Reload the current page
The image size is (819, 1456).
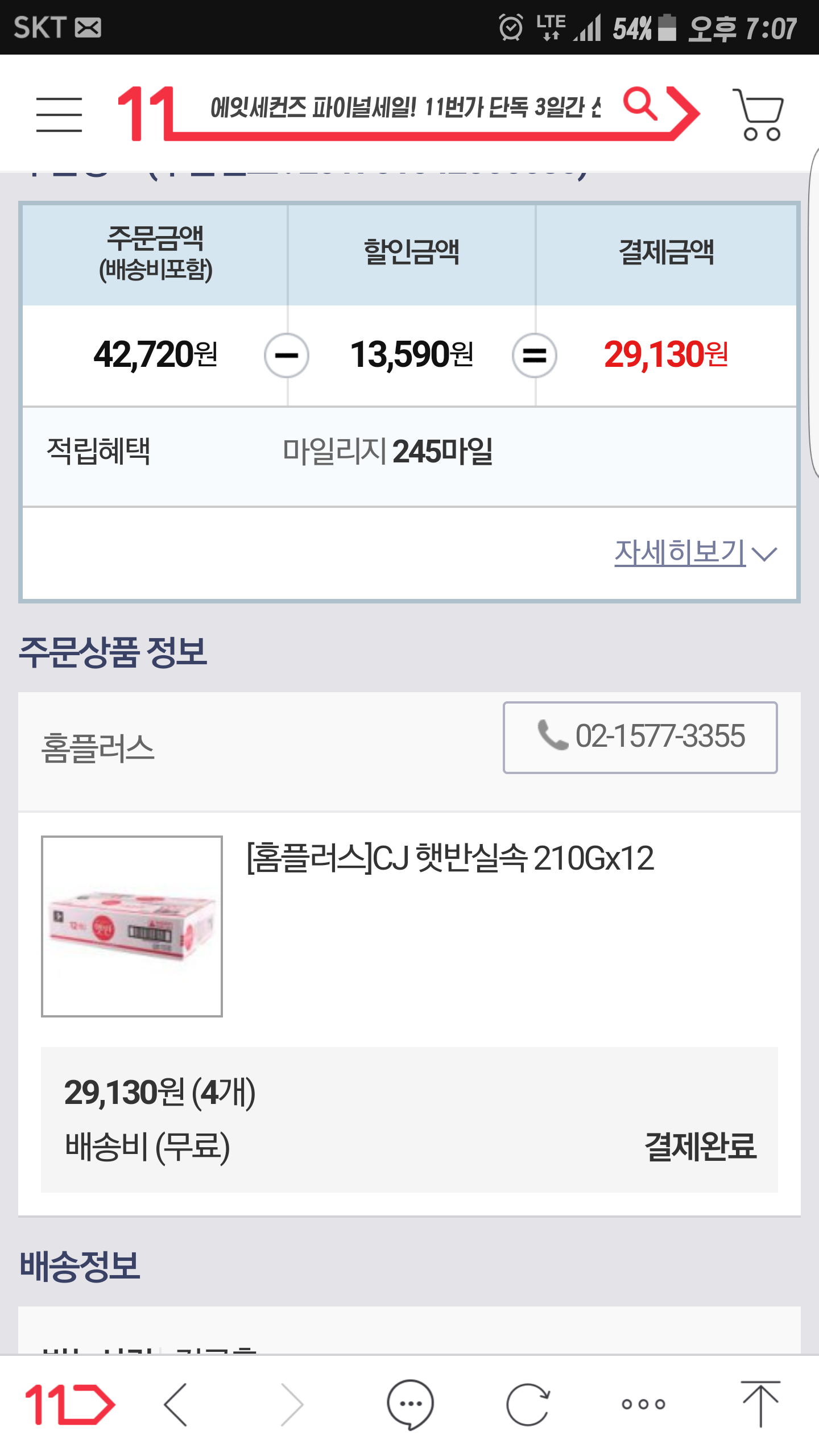click(x=527, y=1404)
